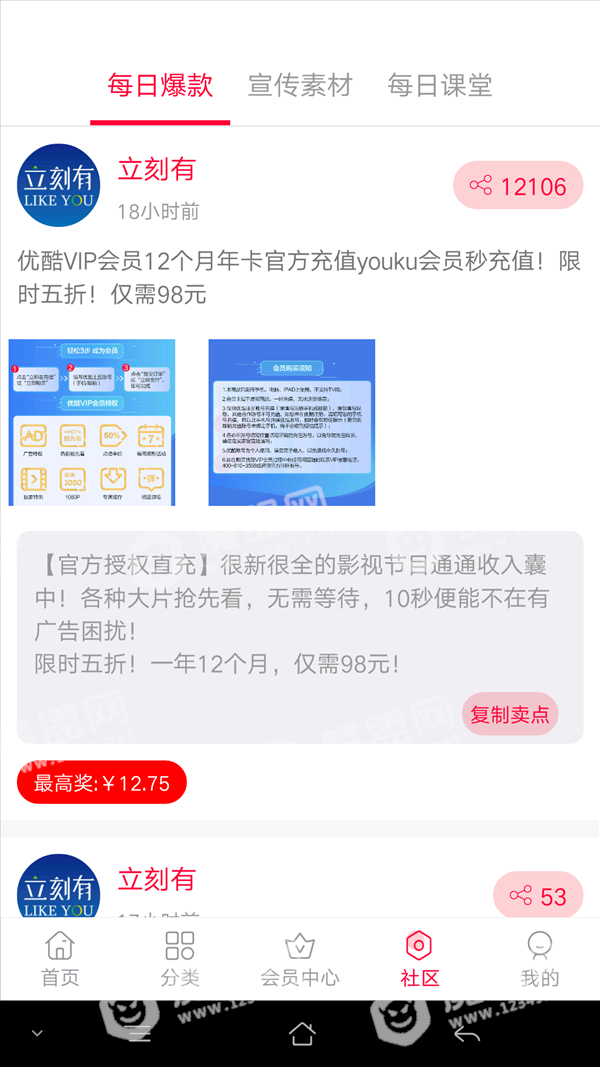Screen dimensions: 600x1067
Task: Open the 会员购买须知 image
Action: [x=292, y=423]
